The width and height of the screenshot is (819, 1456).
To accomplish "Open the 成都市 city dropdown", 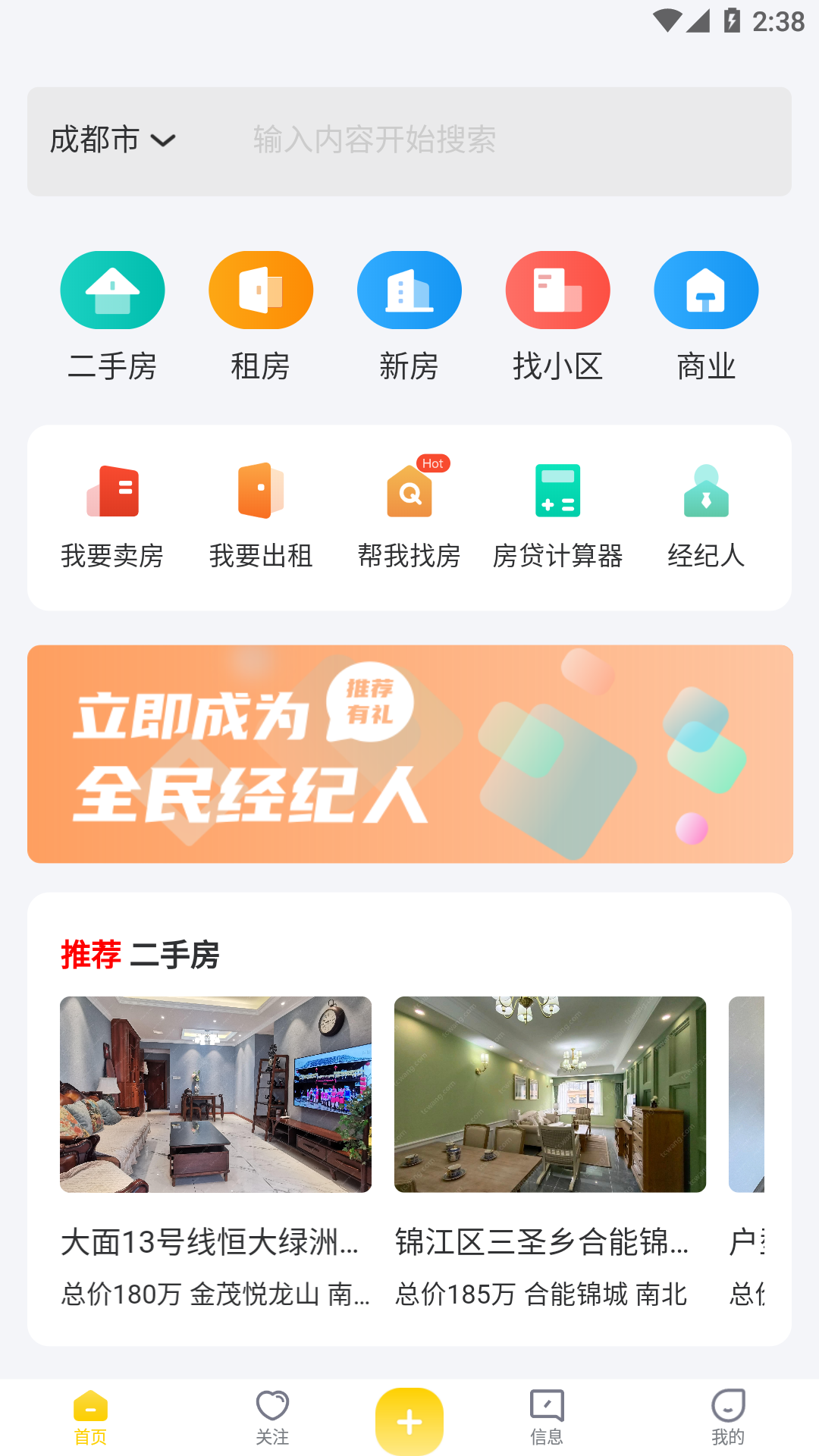I will 112,140.
